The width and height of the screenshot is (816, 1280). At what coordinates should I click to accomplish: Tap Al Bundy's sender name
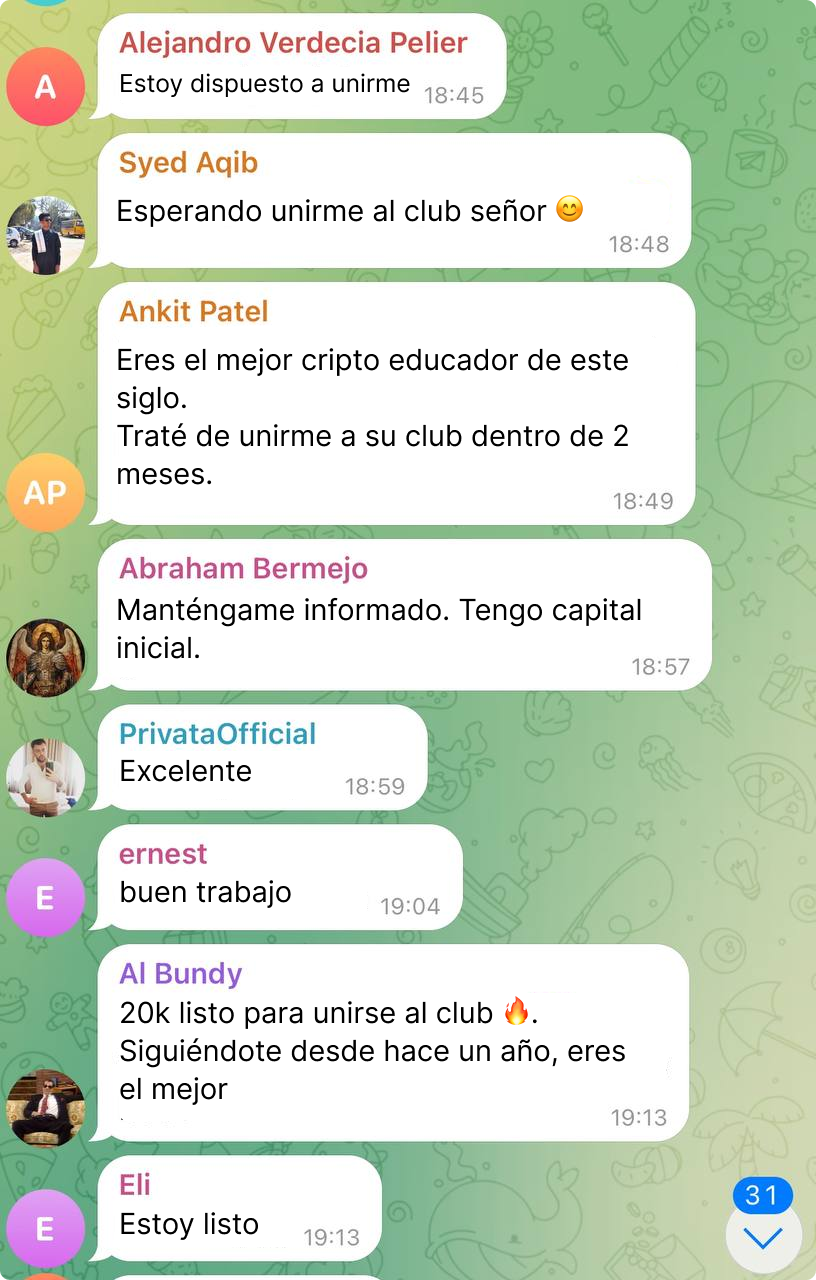(x=181, y=973)
